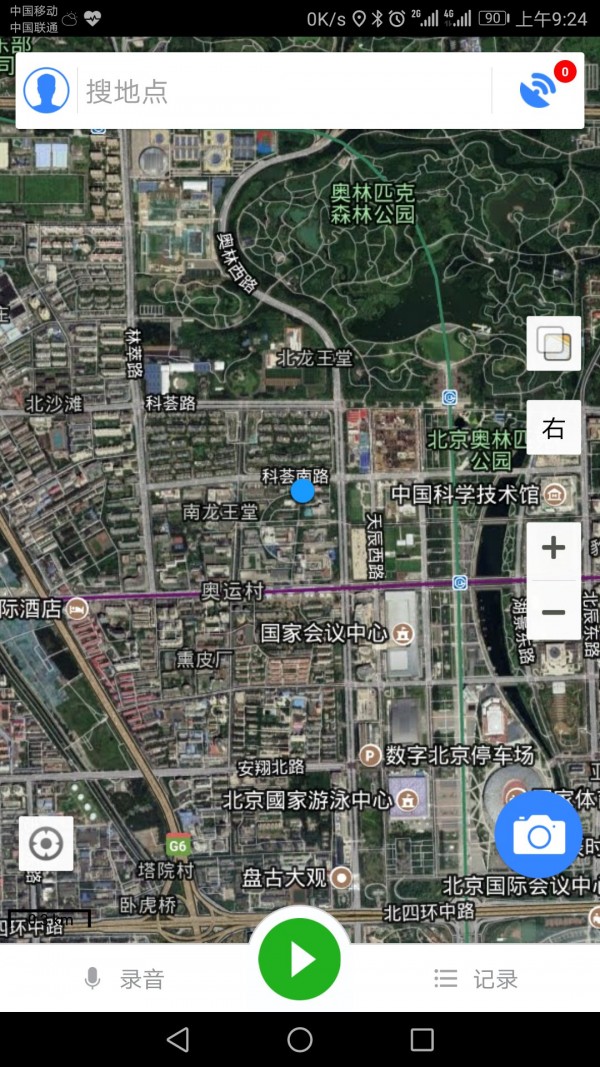Image resolution: width=600 pixels, height=1067 pixels.
Task: Start track recording with the play button
Action: pyautogui.click(x=300, y=960)
